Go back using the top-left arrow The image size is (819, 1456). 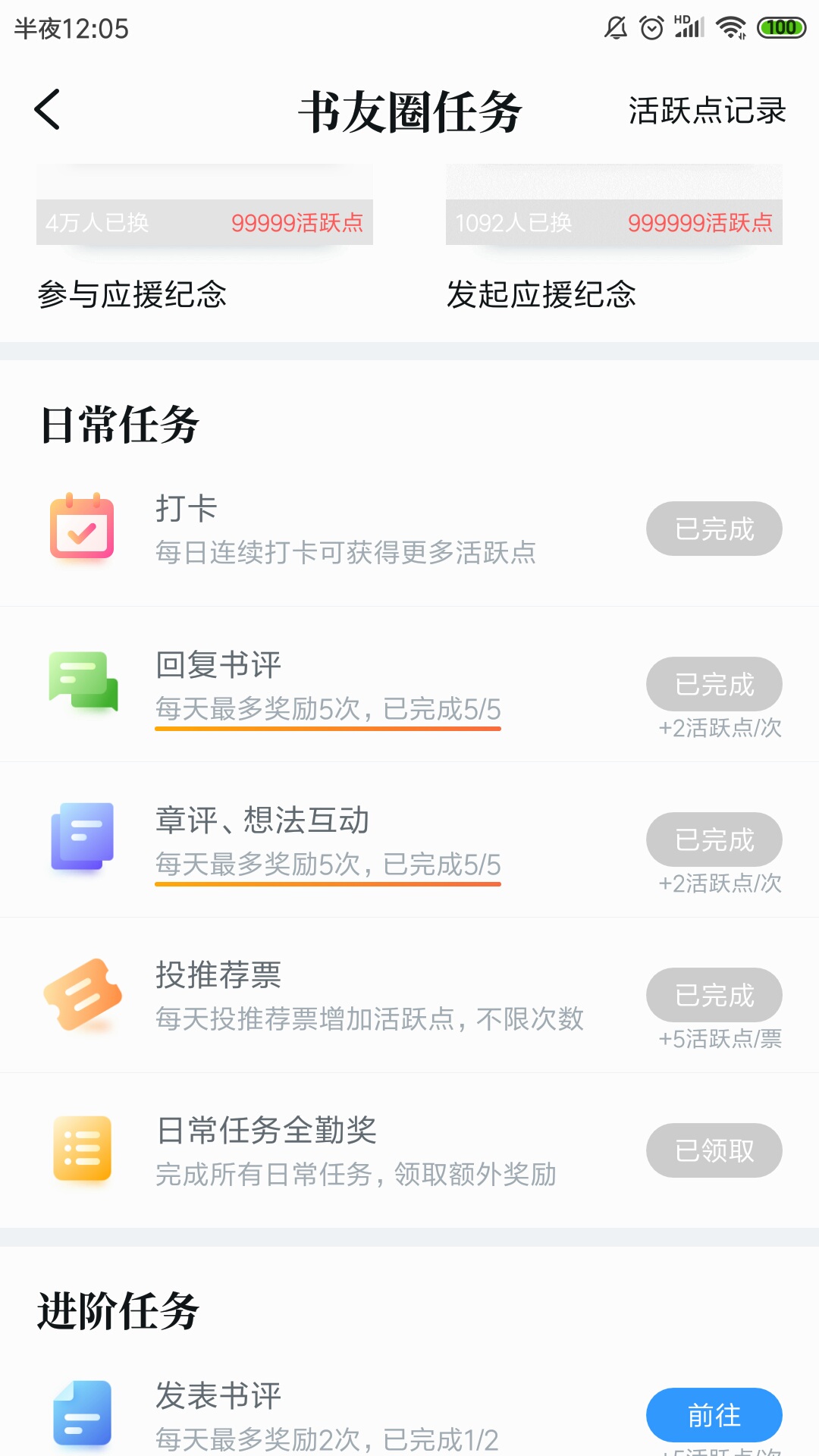click(x=47, y=110)
